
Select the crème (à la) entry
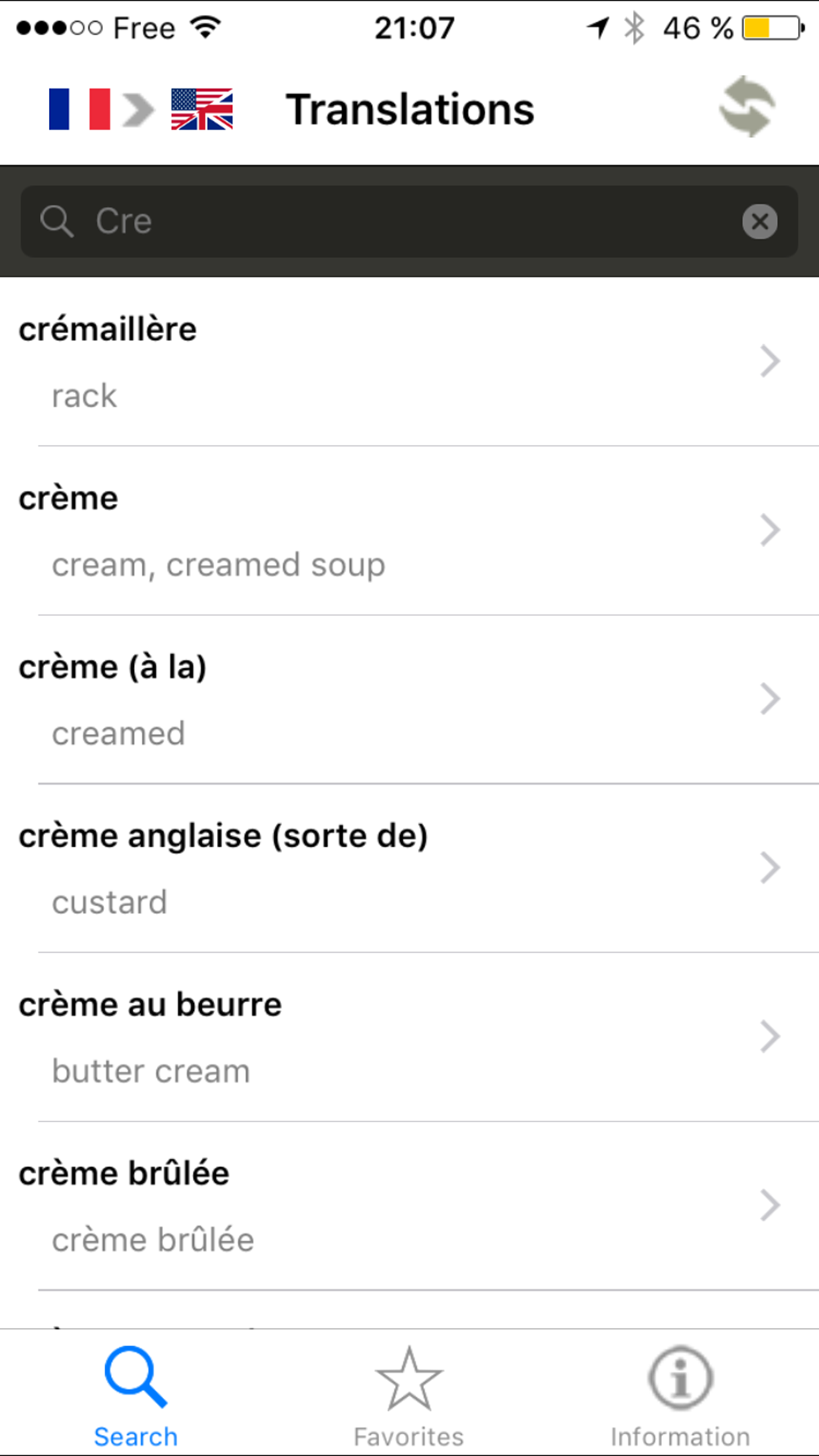pos(409,700)
